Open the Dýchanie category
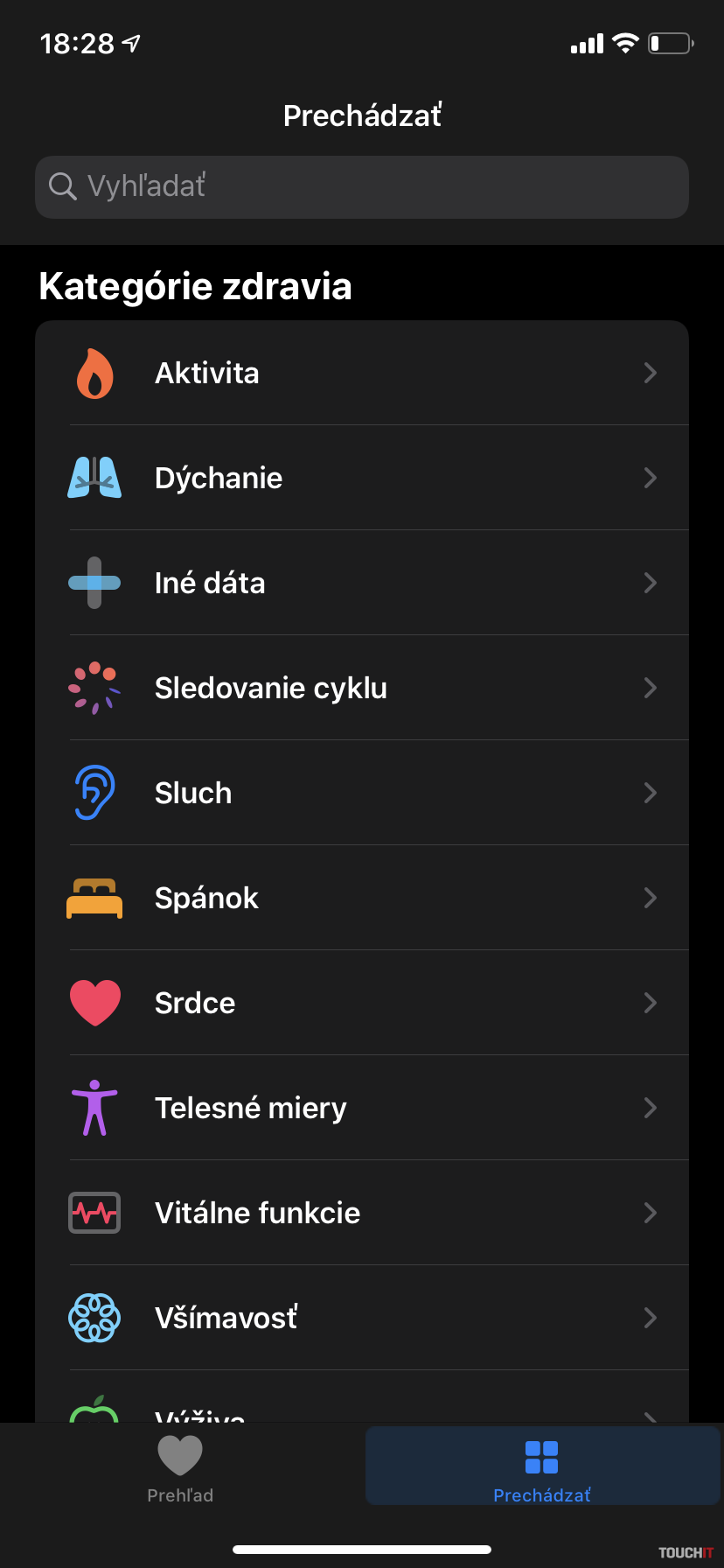The image size is (724, 1568). tap(362, 478)
